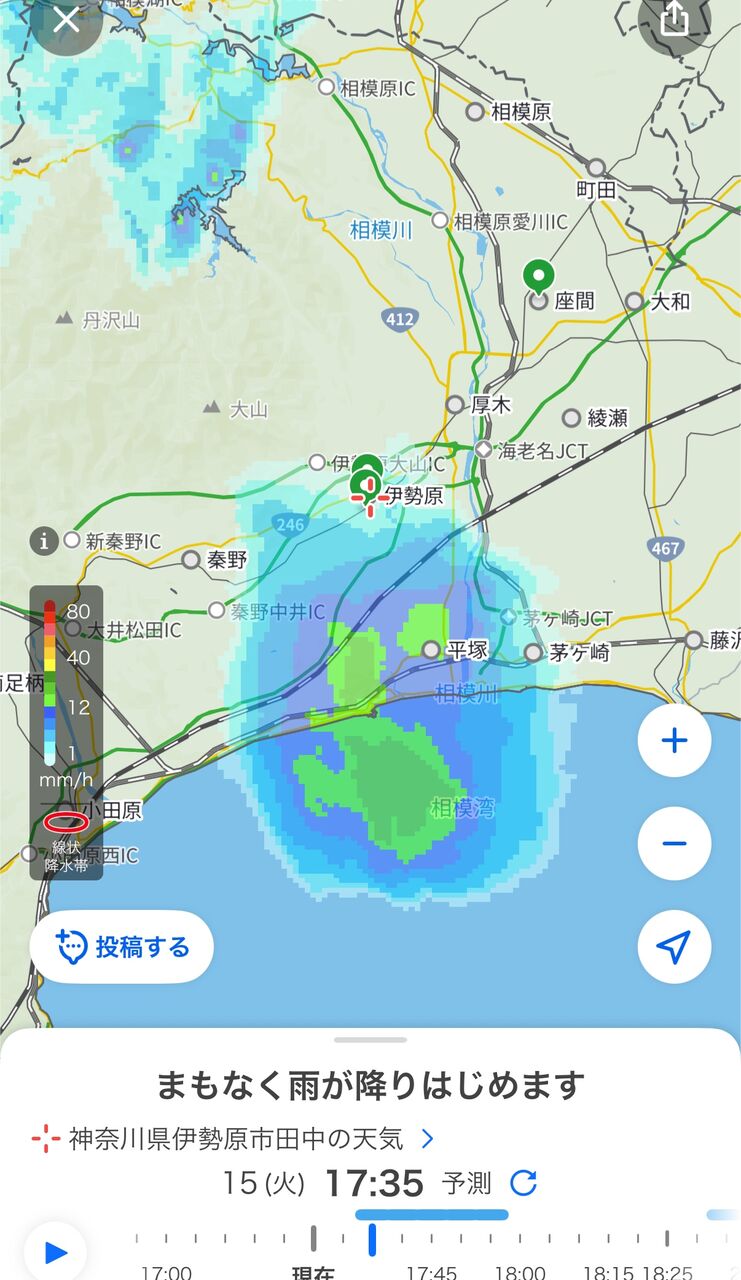Center map on current location
This screenshot has height=1280, width=741.
(674, 946)
